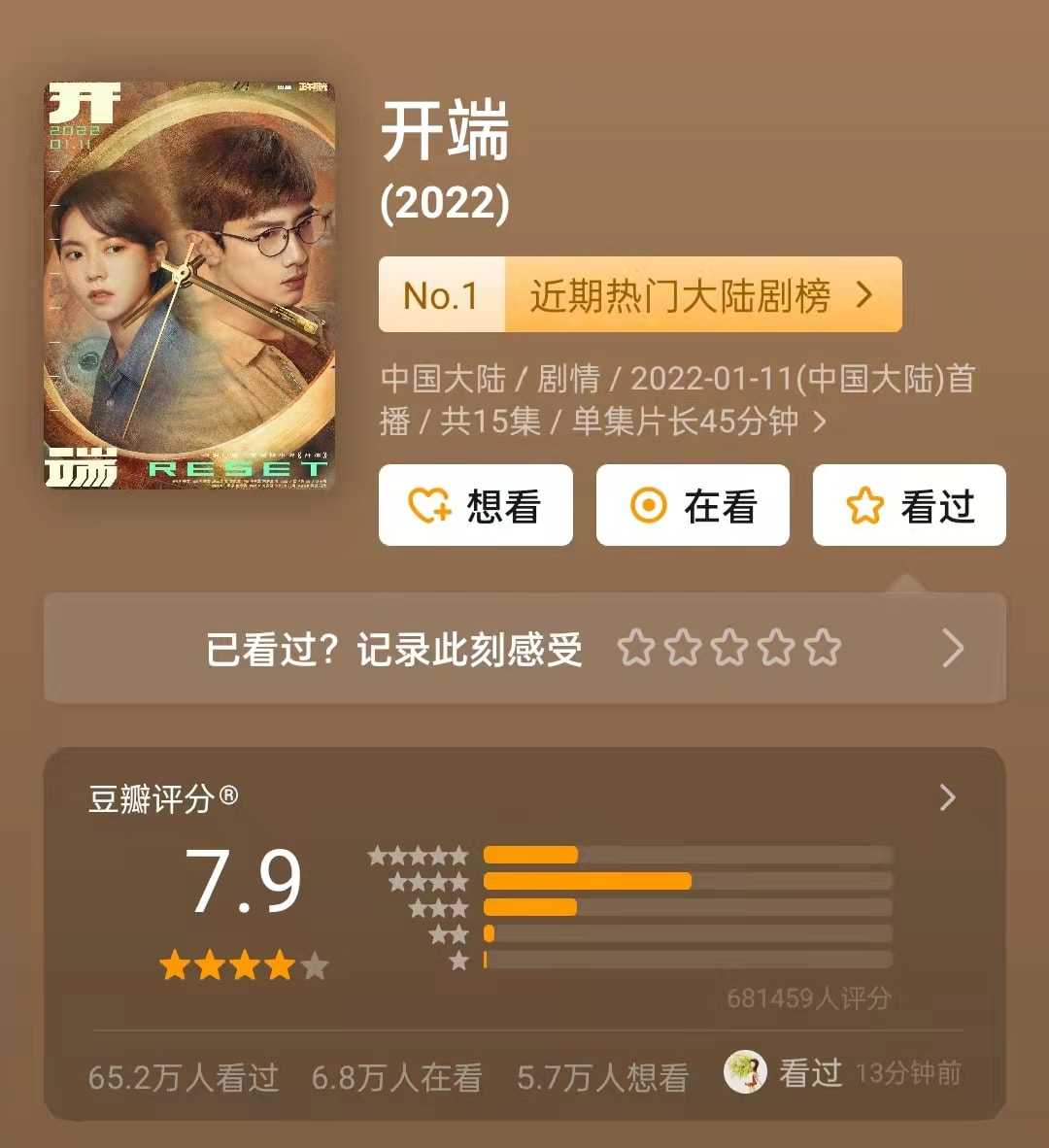Click the heart icon beside 想看
This screenshot has width=1049, height=1148.
point(427,505)
